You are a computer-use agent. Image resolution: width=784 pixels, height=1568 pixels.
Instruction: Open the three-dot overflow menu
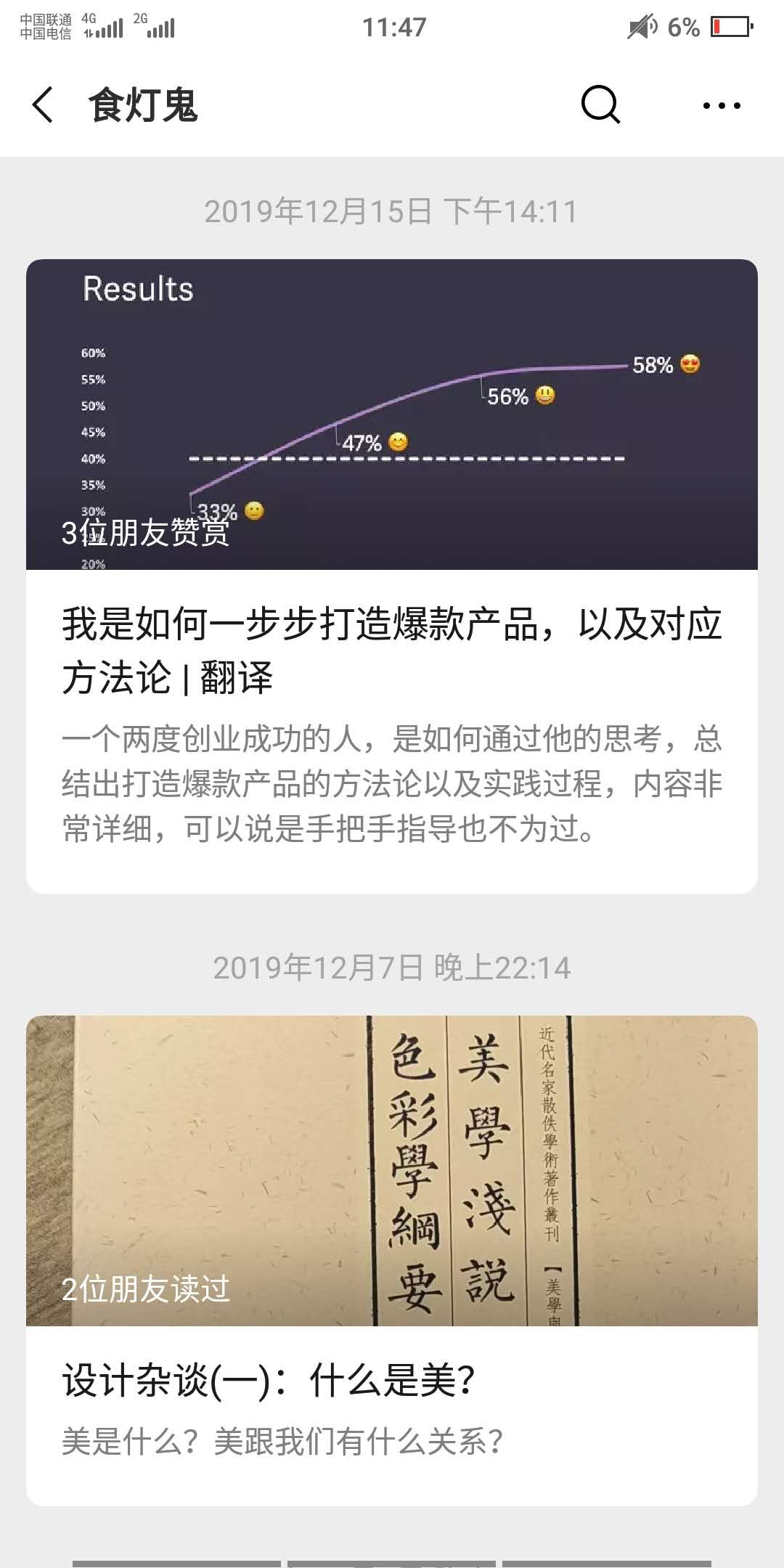click(x=722, y=105)
